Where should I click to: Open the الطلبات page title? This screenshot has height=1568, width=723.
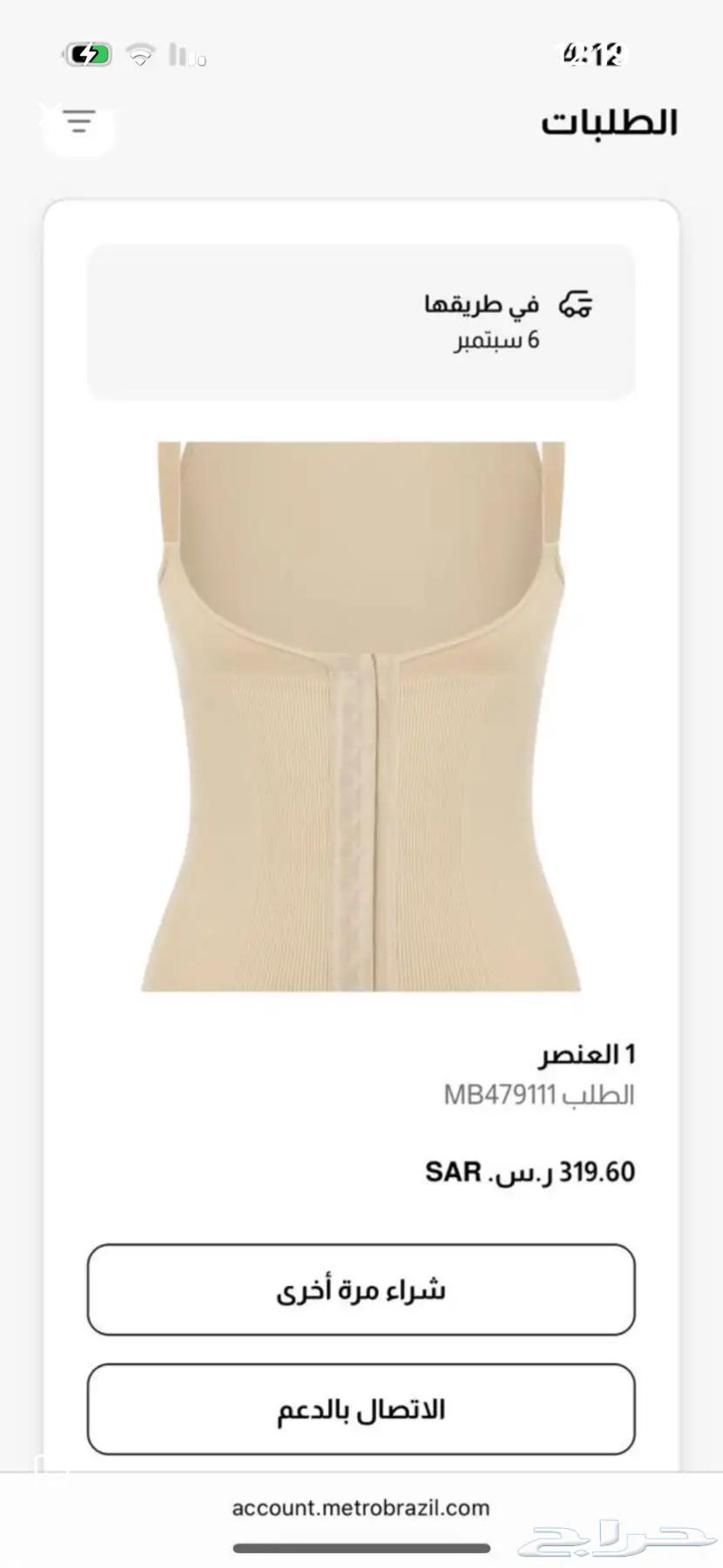tap(608, 122)
